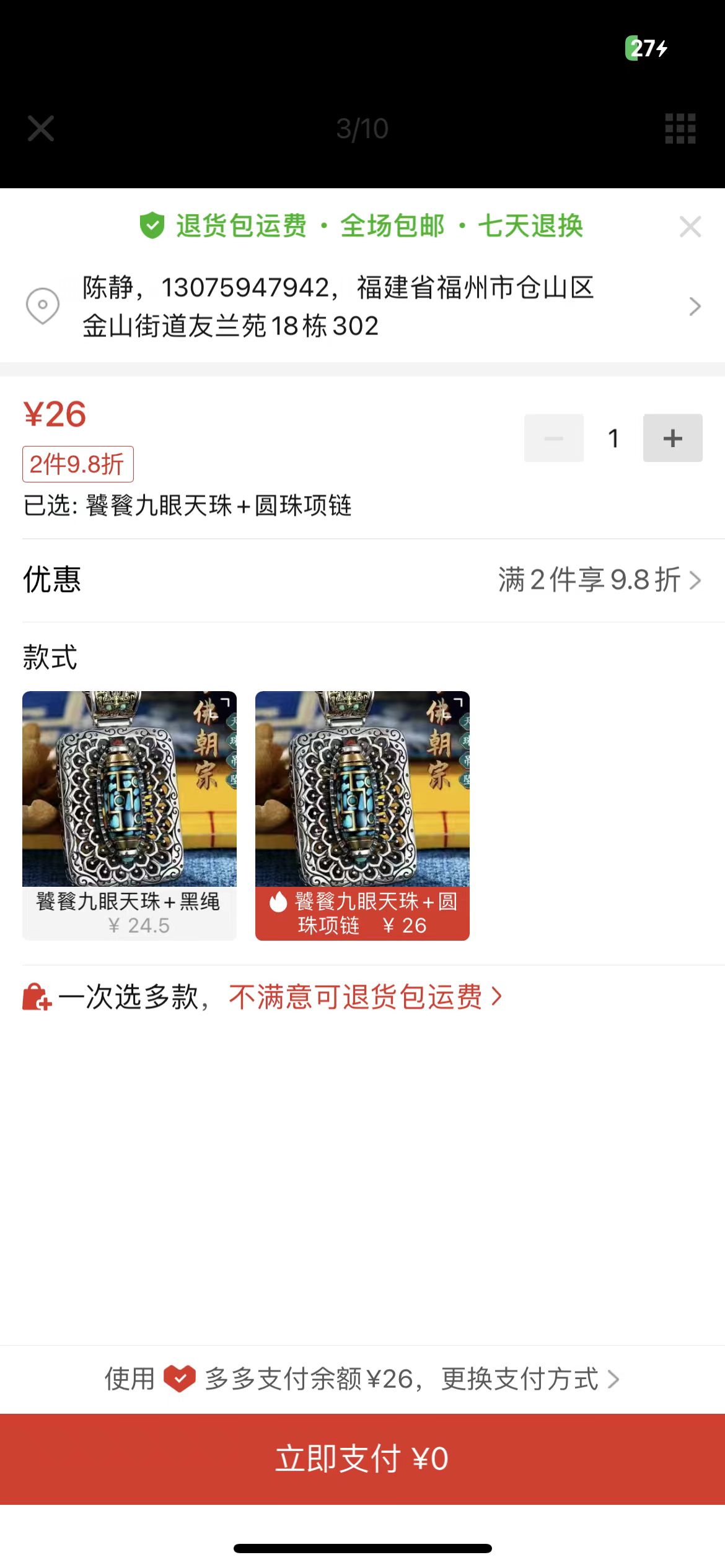The width and height of the screenshot is (725, 1568).
Task: Tap 立即支付 ¥0 to pay now
Action: coord(362,1459)
